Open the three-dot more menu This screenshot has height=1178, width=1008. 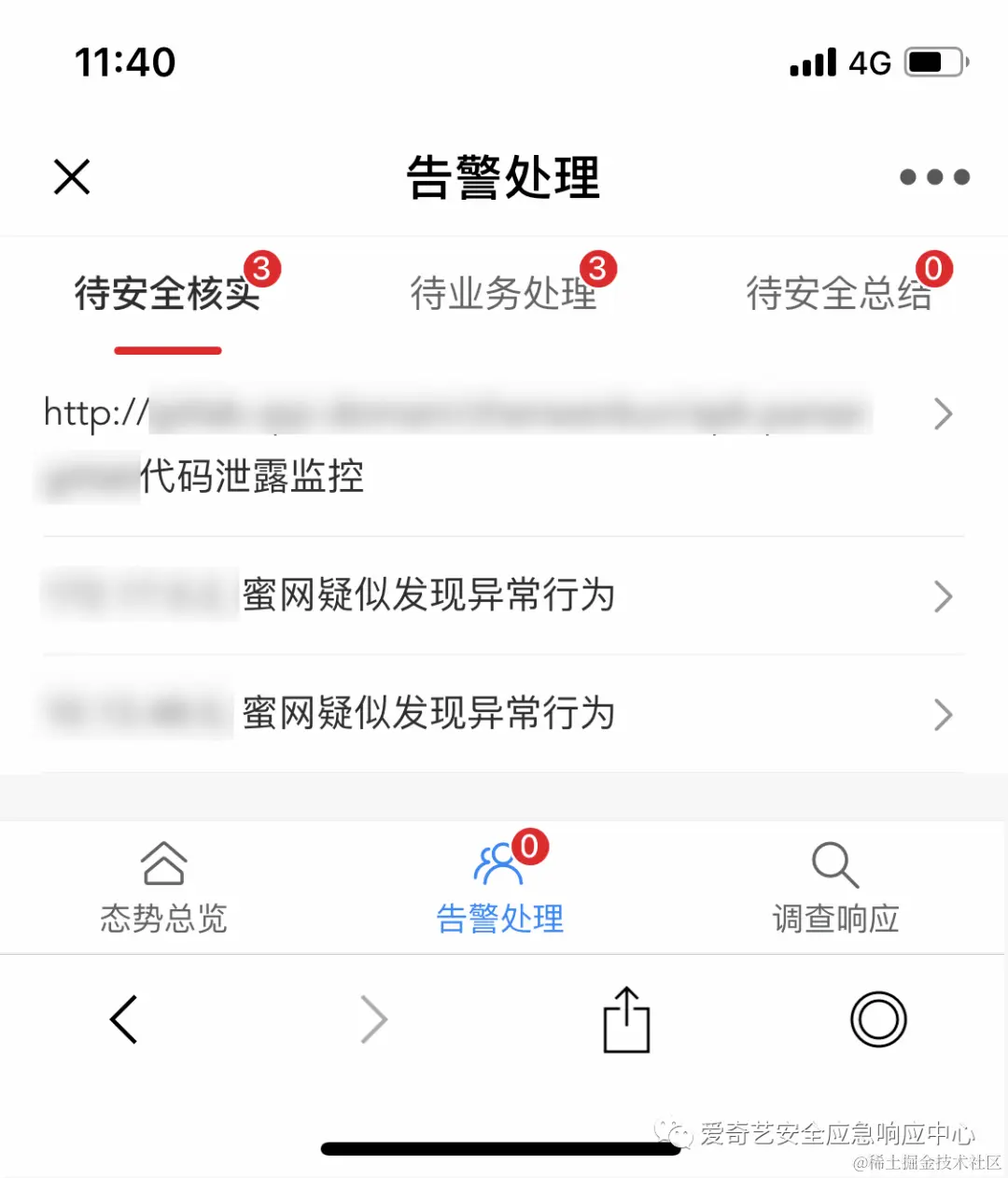pos(934,177)
